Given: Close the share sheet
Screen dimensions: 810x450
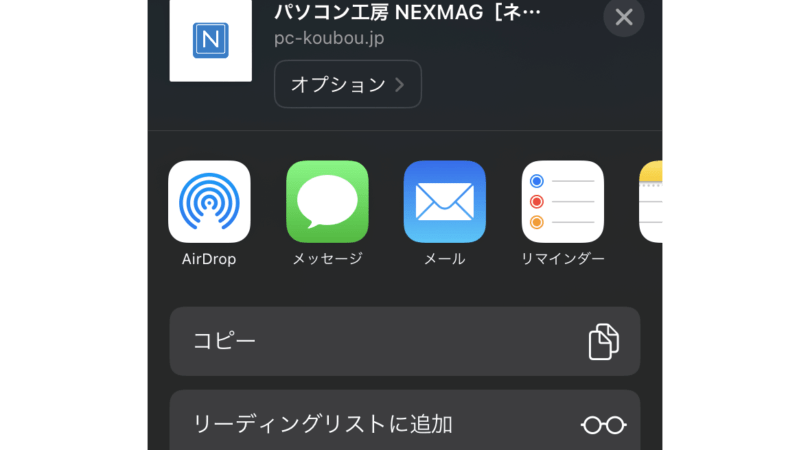Looking at the screenshot, I should [x=624, y=17].
